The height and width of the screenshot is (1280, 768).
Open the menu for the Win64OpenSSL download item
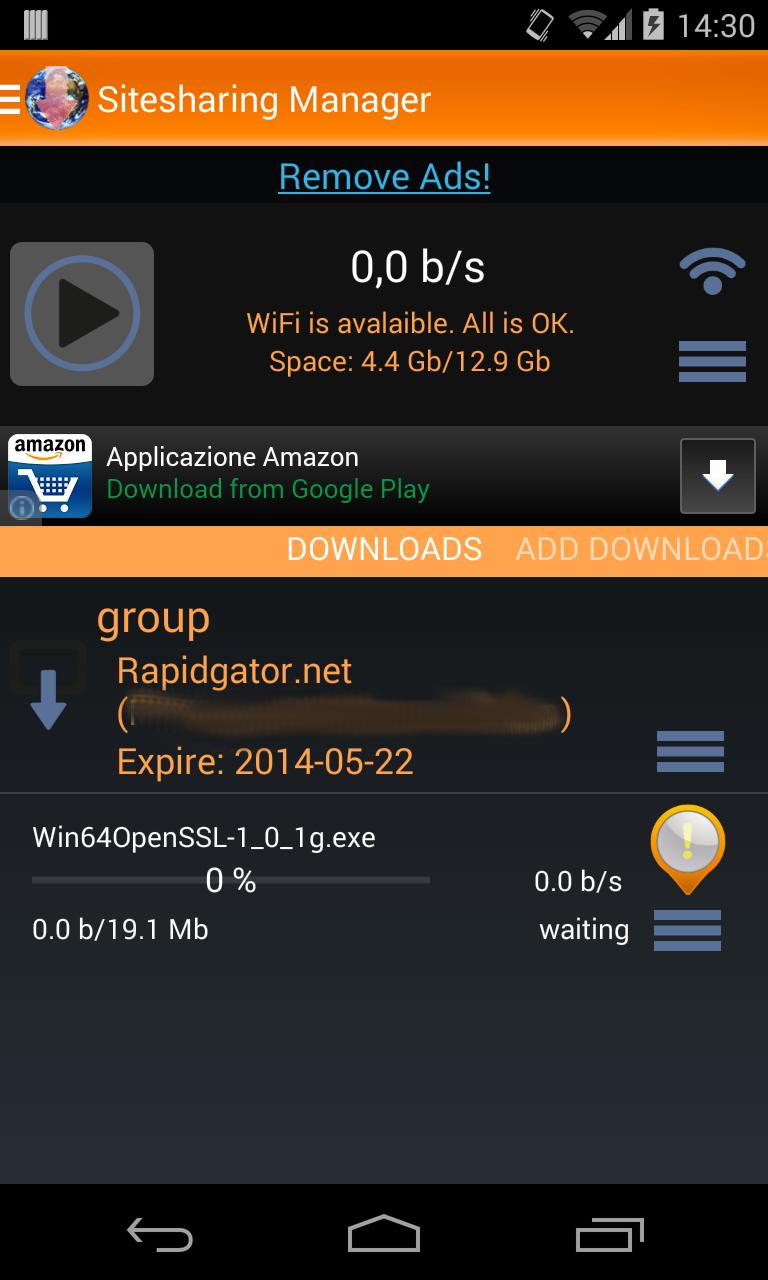tap(686, 930)
